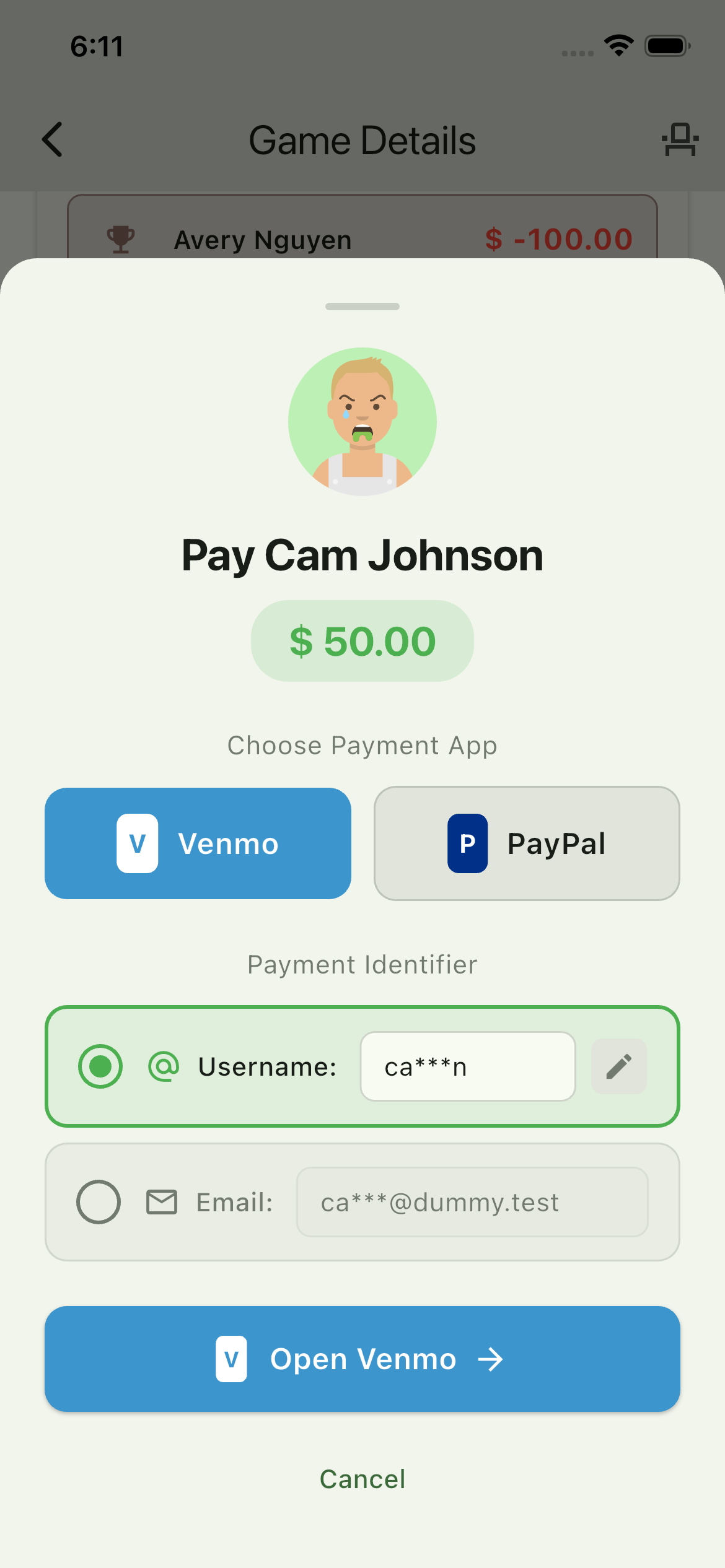
Task: Tap the green $50.00 amount pill
Action: point(362,641)
